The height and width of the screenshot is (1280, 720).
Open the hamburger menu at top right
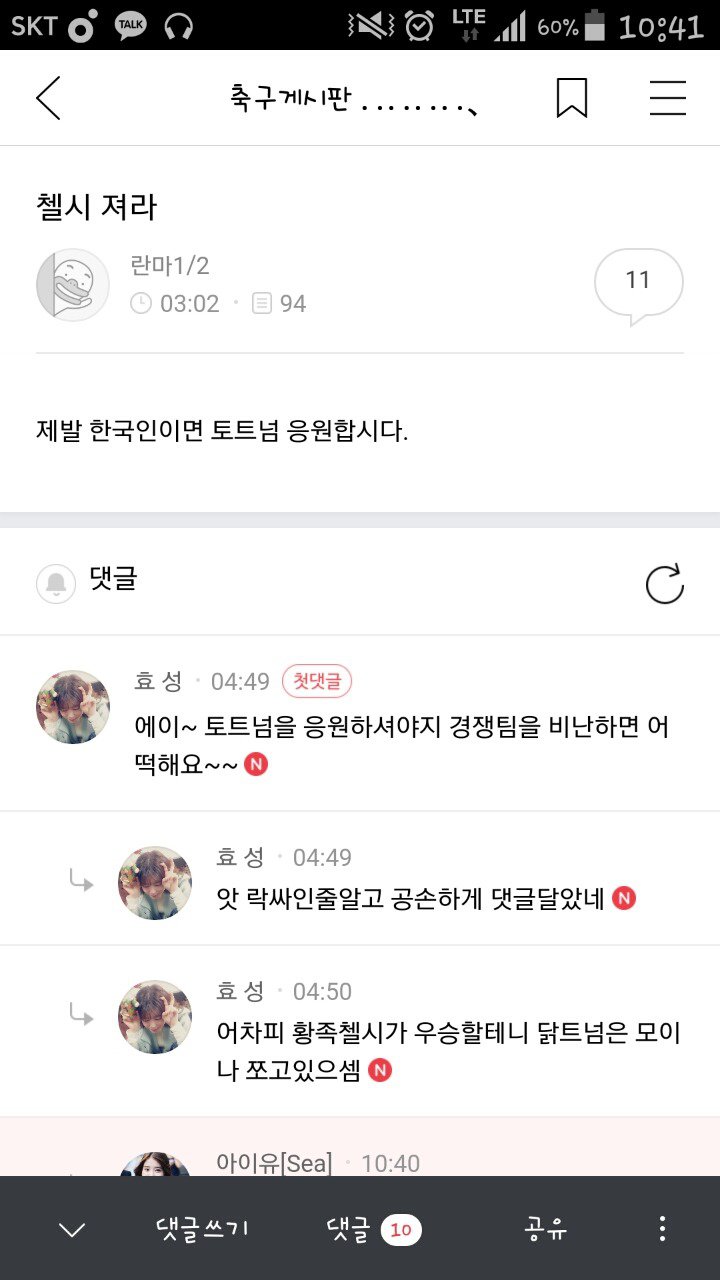pyautogui.click(x=667, y=97)
